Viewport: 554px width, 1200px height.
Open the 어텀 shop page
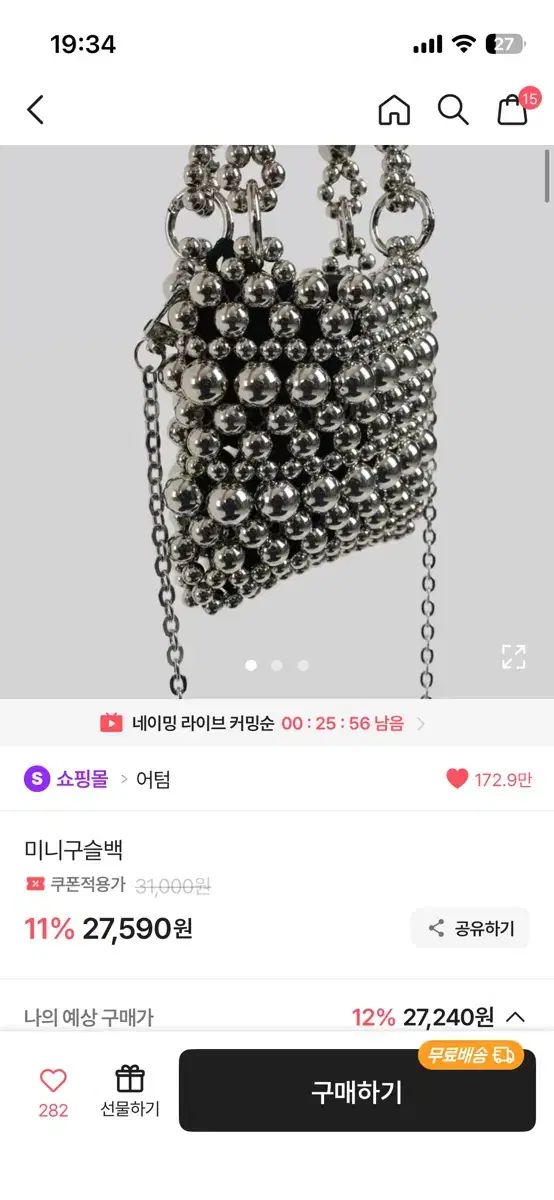click(153, 780)
